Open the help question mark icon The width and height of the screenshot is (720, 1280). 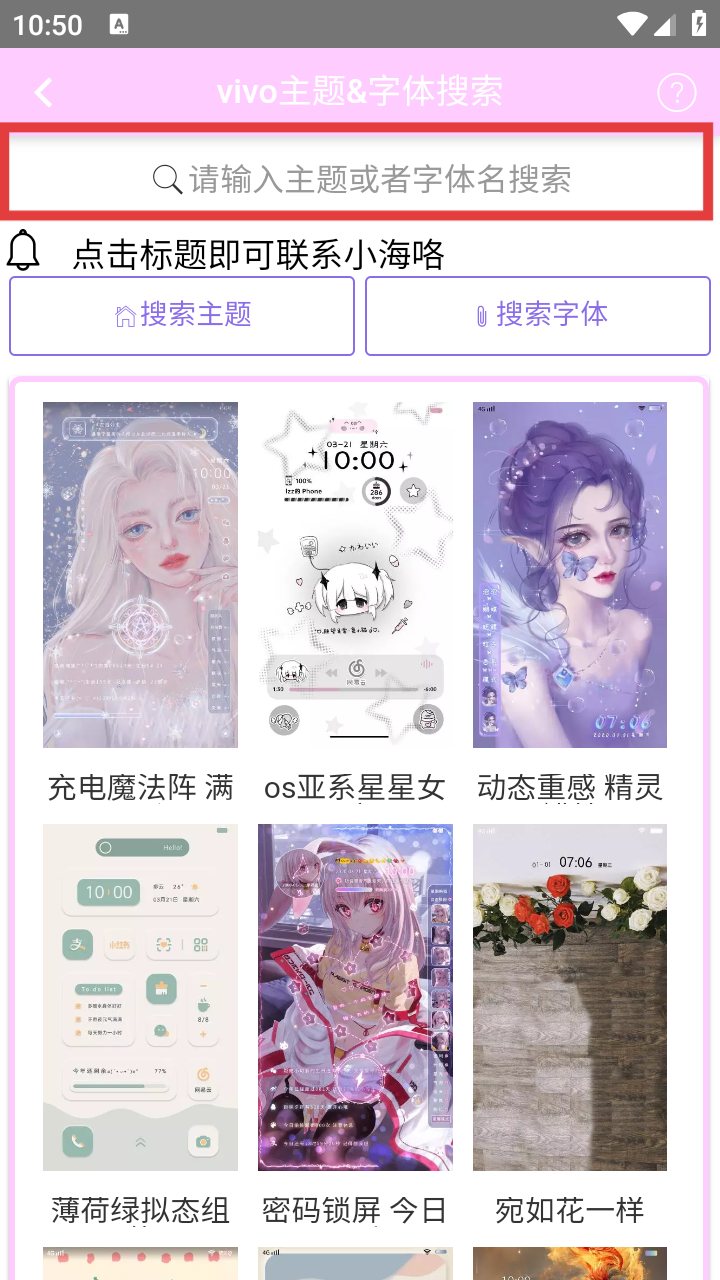click(677, 92)
